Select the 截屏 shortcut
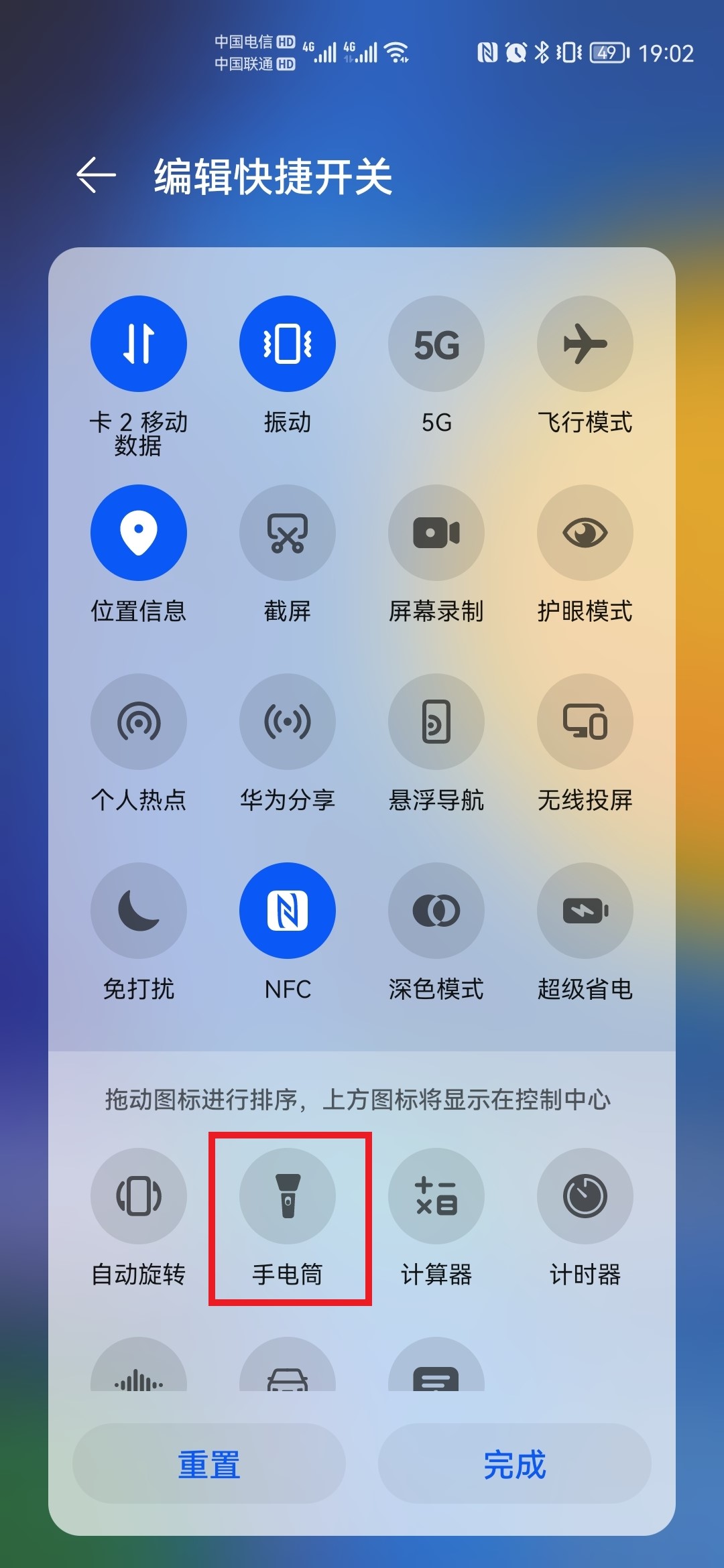This screenshot has height=1568, width=724. click(288, 533)
